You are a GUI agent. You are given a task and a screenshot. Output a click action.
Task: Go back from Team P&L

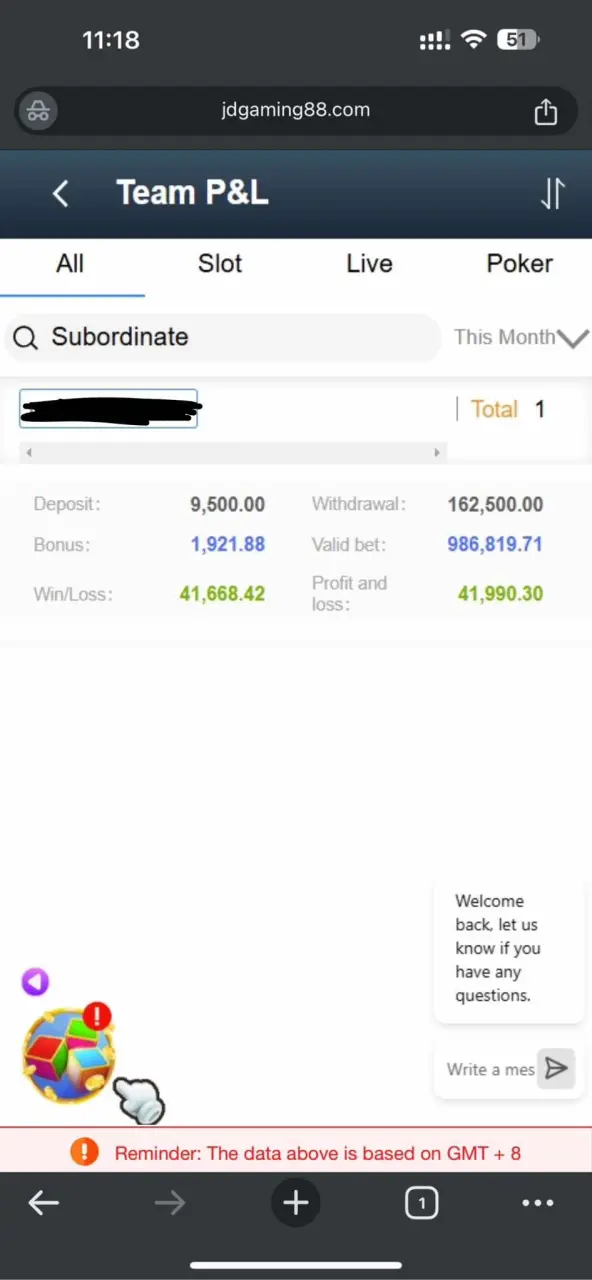(x=61, y=193)
